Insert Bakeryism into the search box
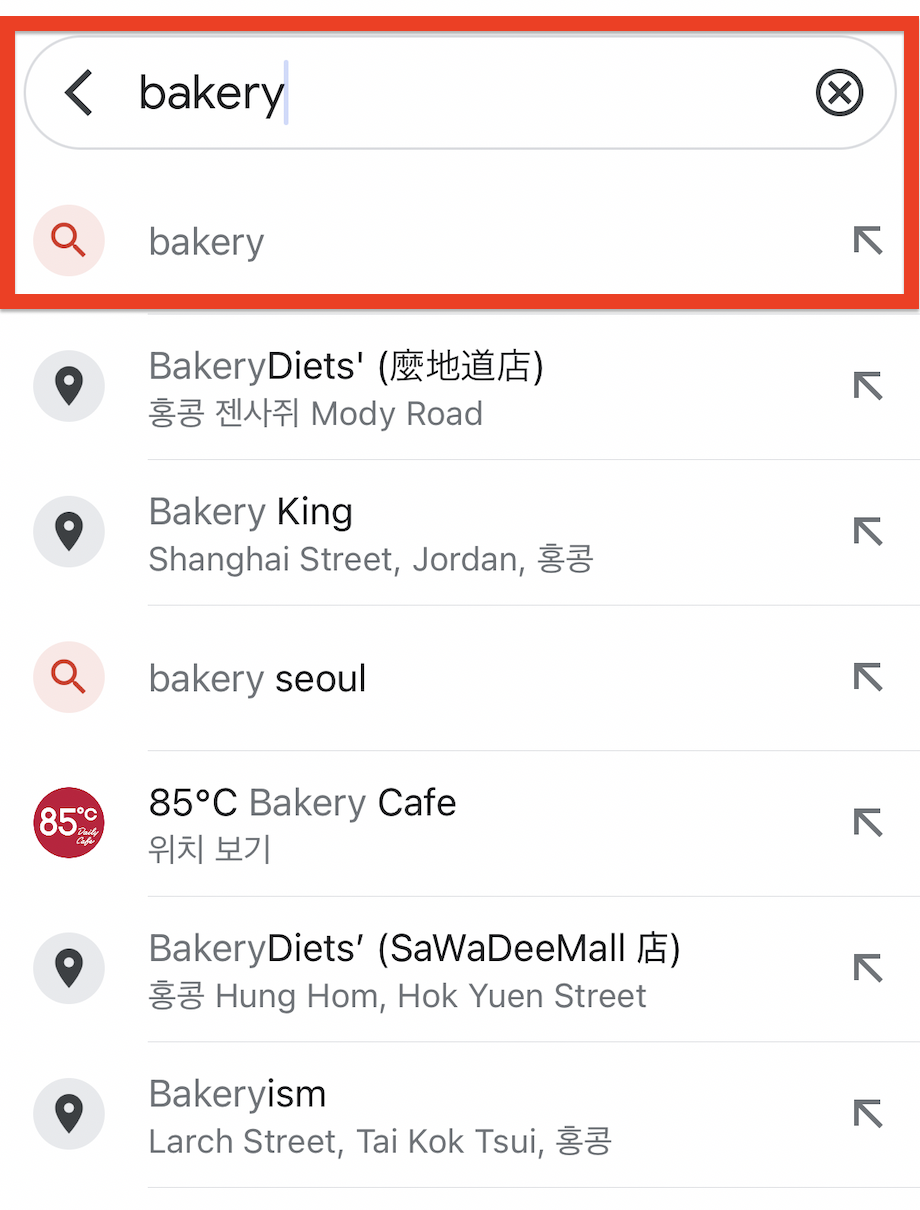Screen dimensions: 920x1210 coord(867,1114)
